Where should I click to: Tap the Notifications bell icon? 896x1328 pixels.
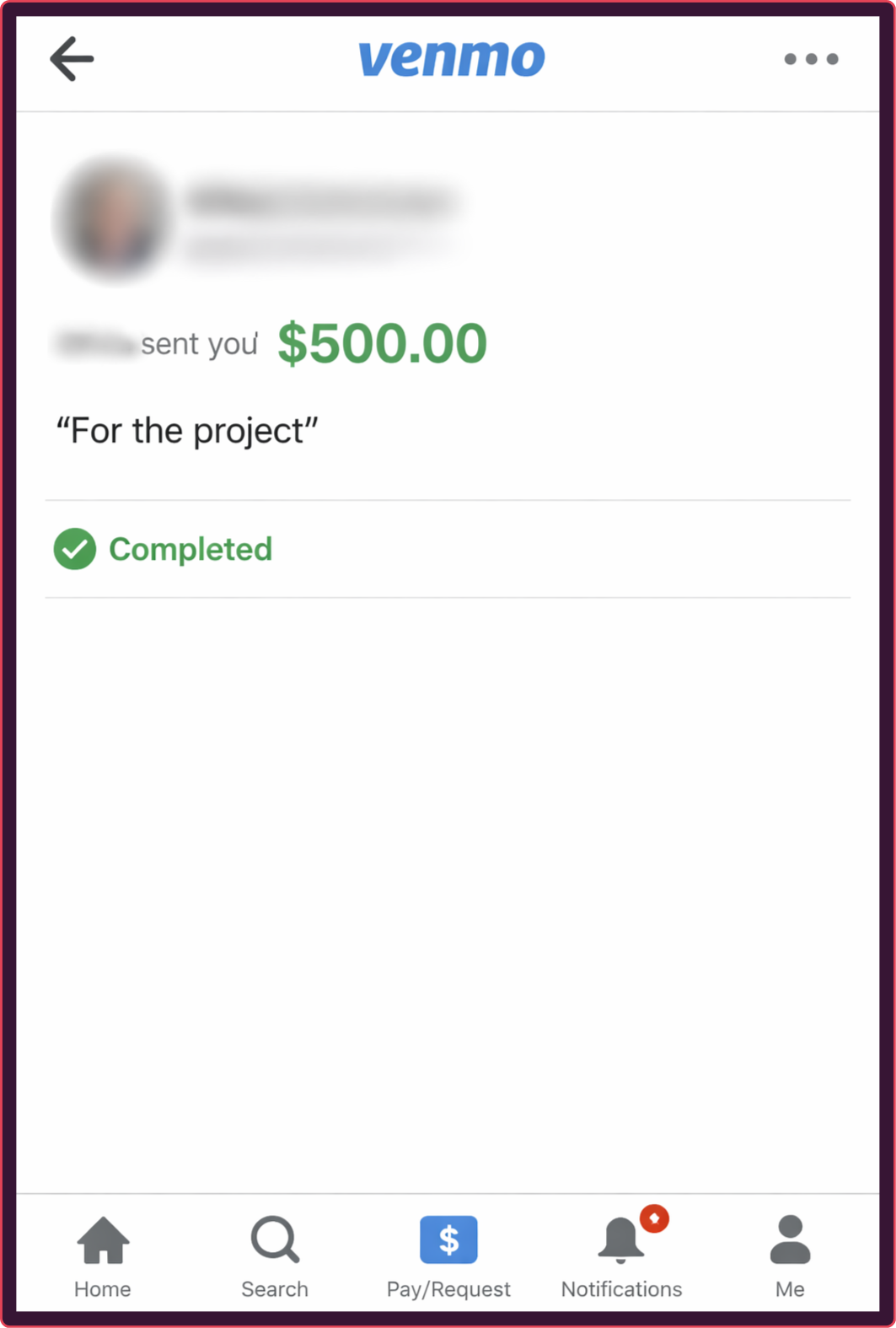click(x=621, y=1239)
